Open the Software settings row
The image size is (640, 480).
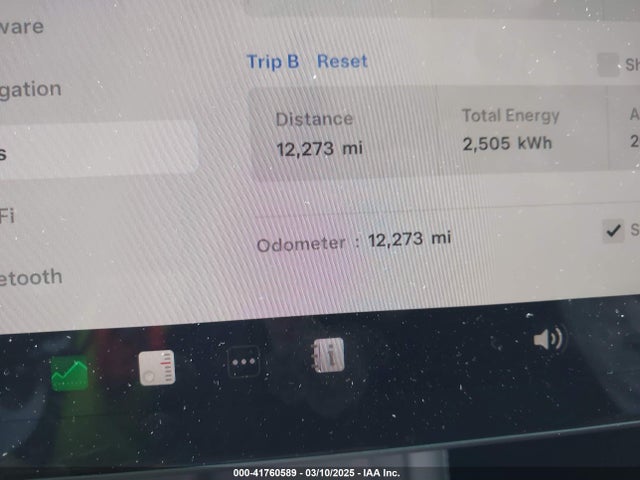[x=23, y=26]
